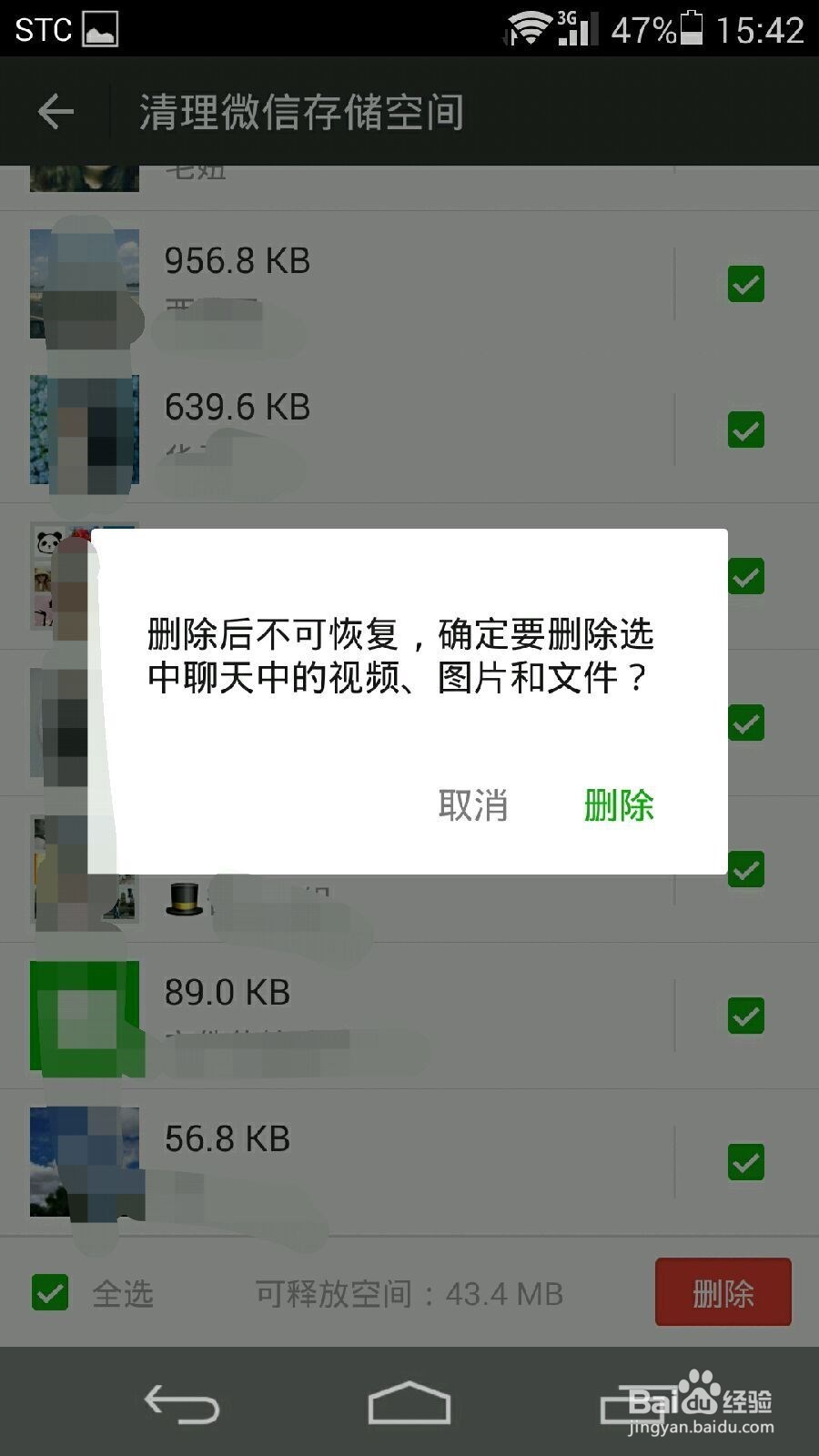Tap the red 删除 button at bottom
This screenshot has width=819, height=1456.
723,1292
